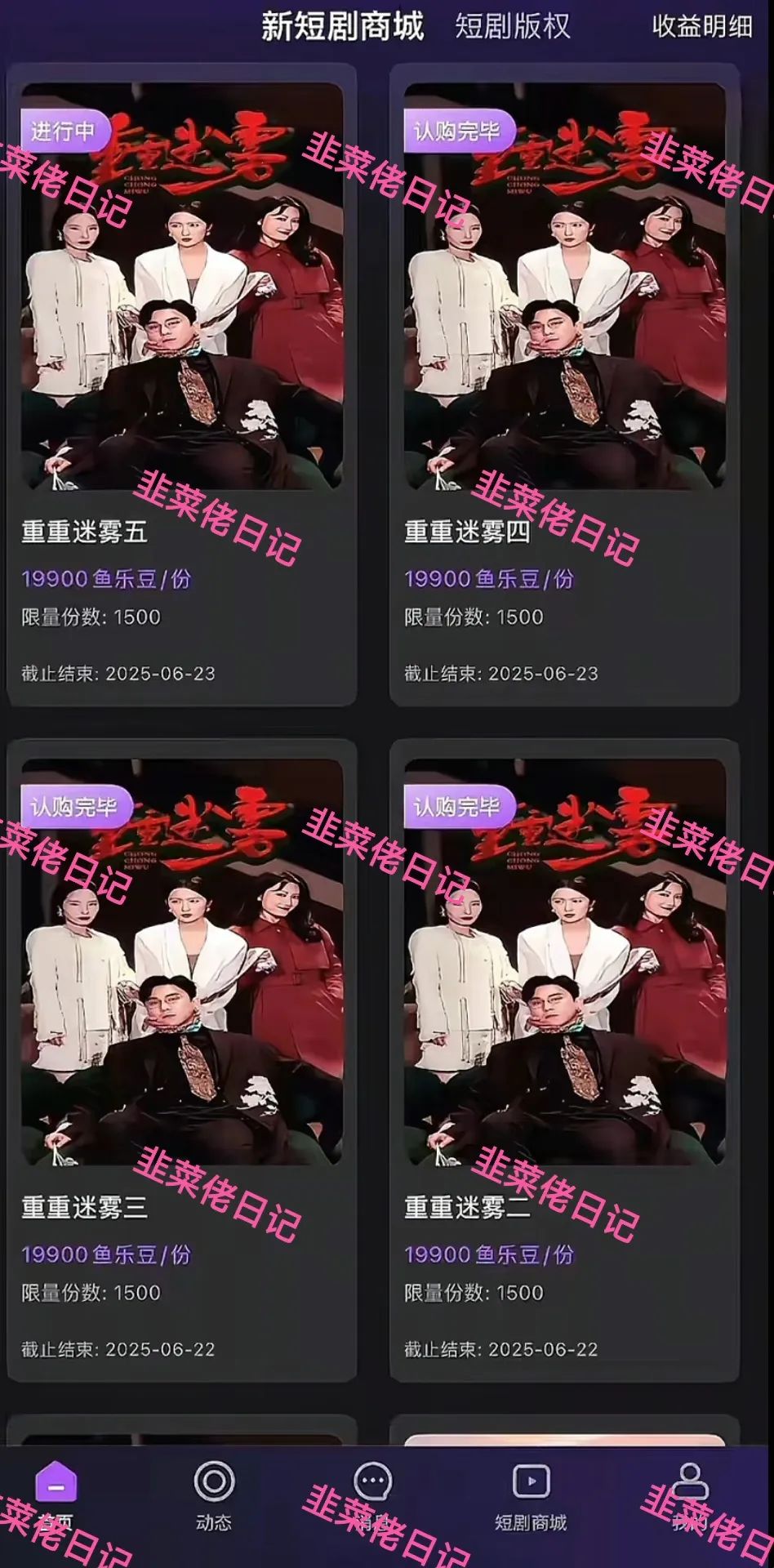774x1568 pixels.
Task: Open the 重重迷雾五 drama card
Action: pos(181,384)
